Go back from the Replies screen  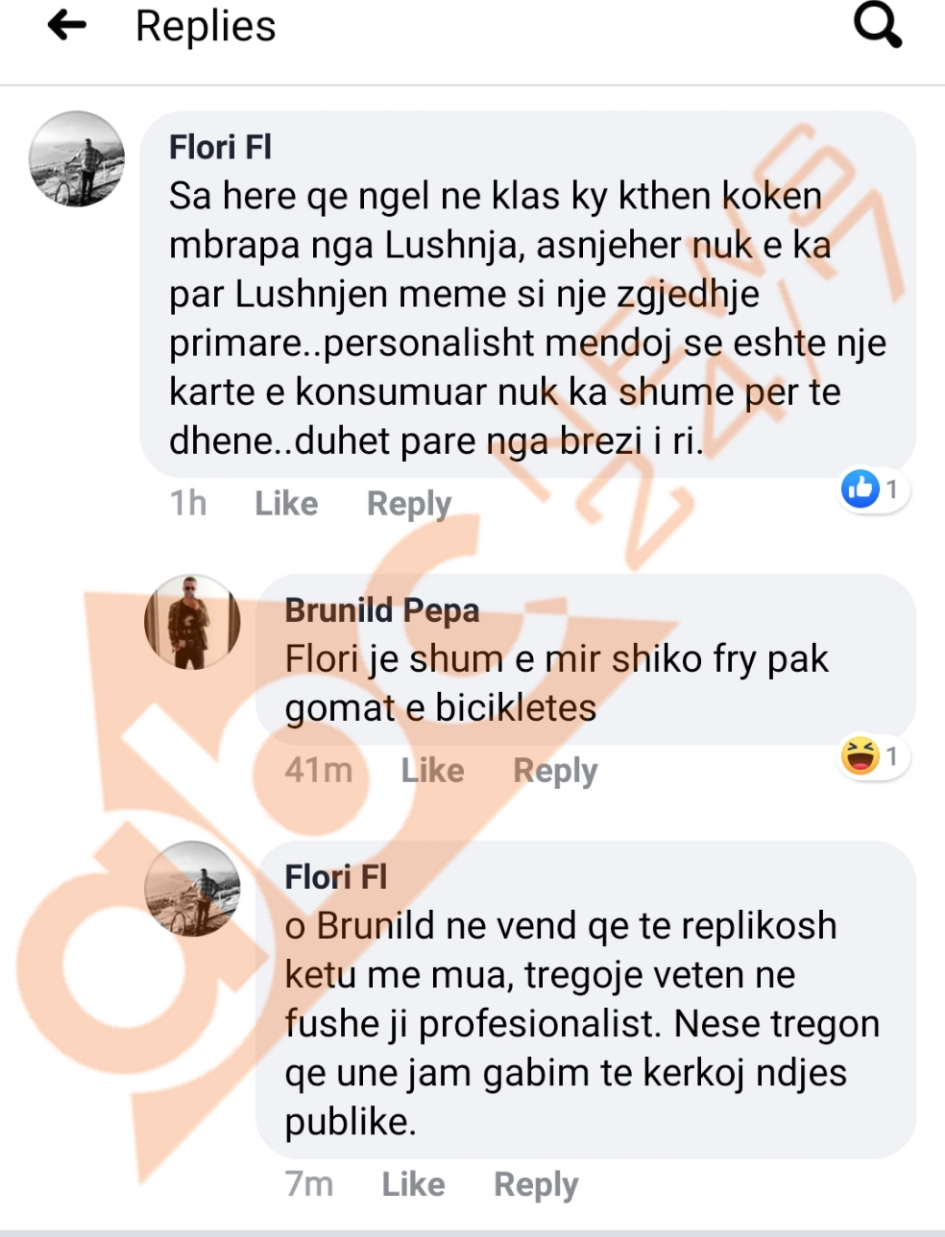(67, 28)
